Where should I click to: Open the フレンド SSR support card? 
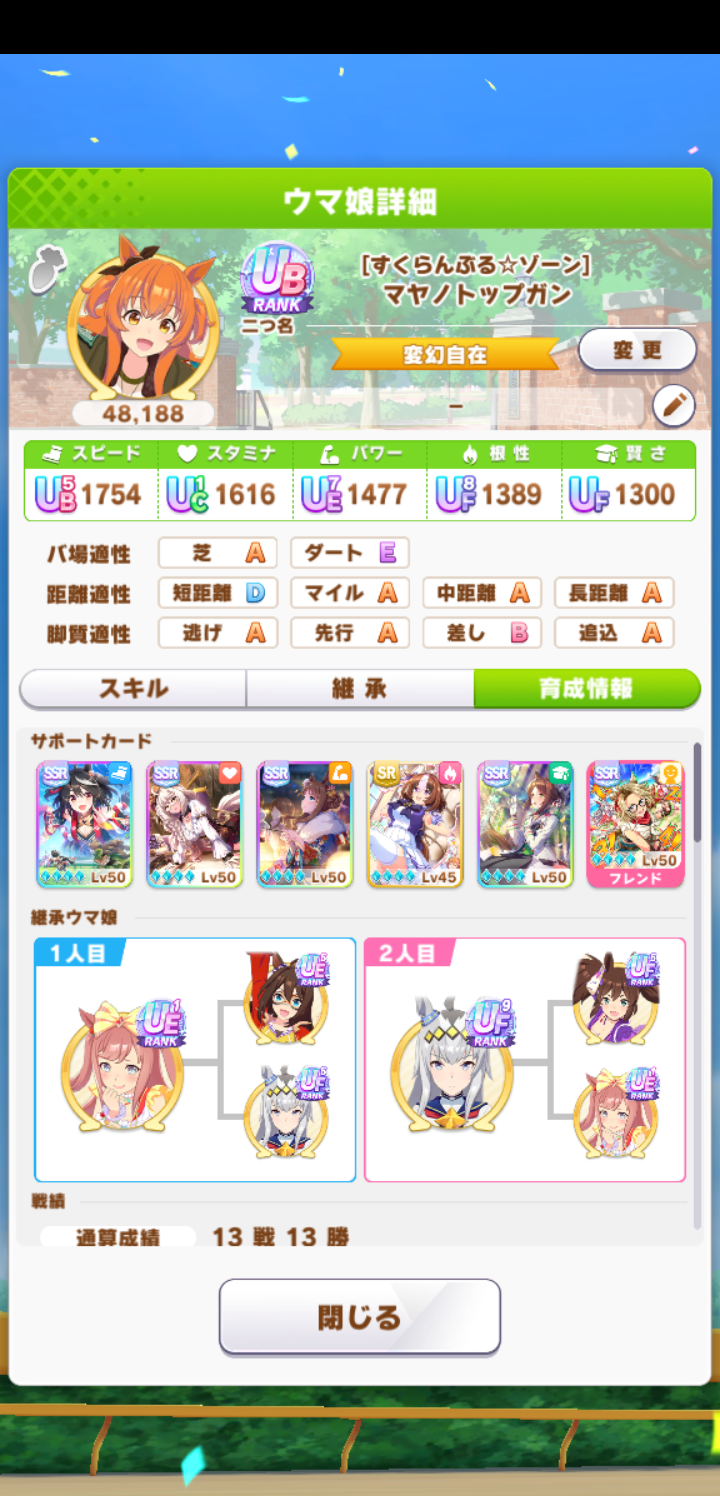tap(635, 824)
